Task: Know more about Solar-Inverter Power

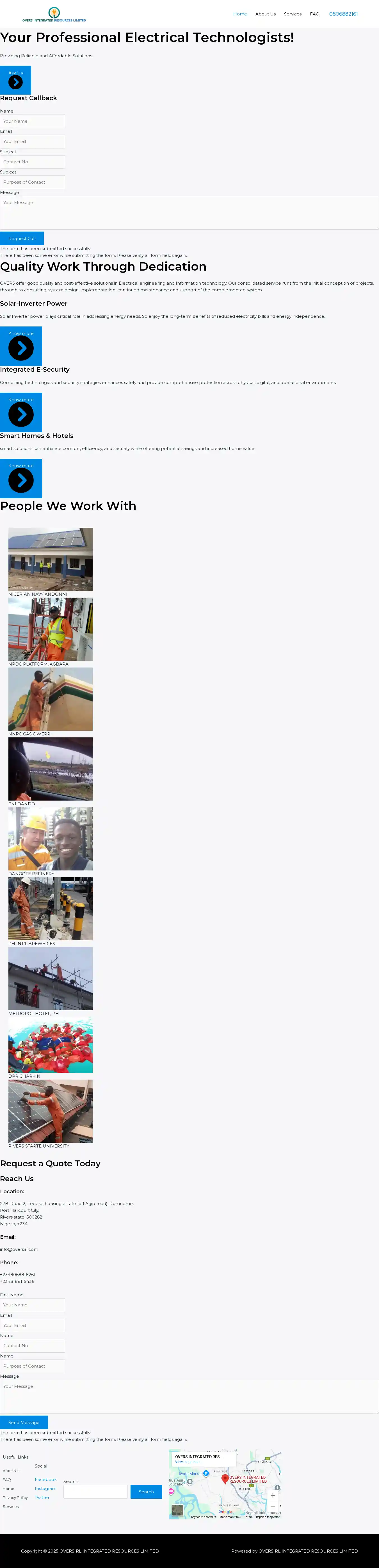Action: [x=21, y=346]
